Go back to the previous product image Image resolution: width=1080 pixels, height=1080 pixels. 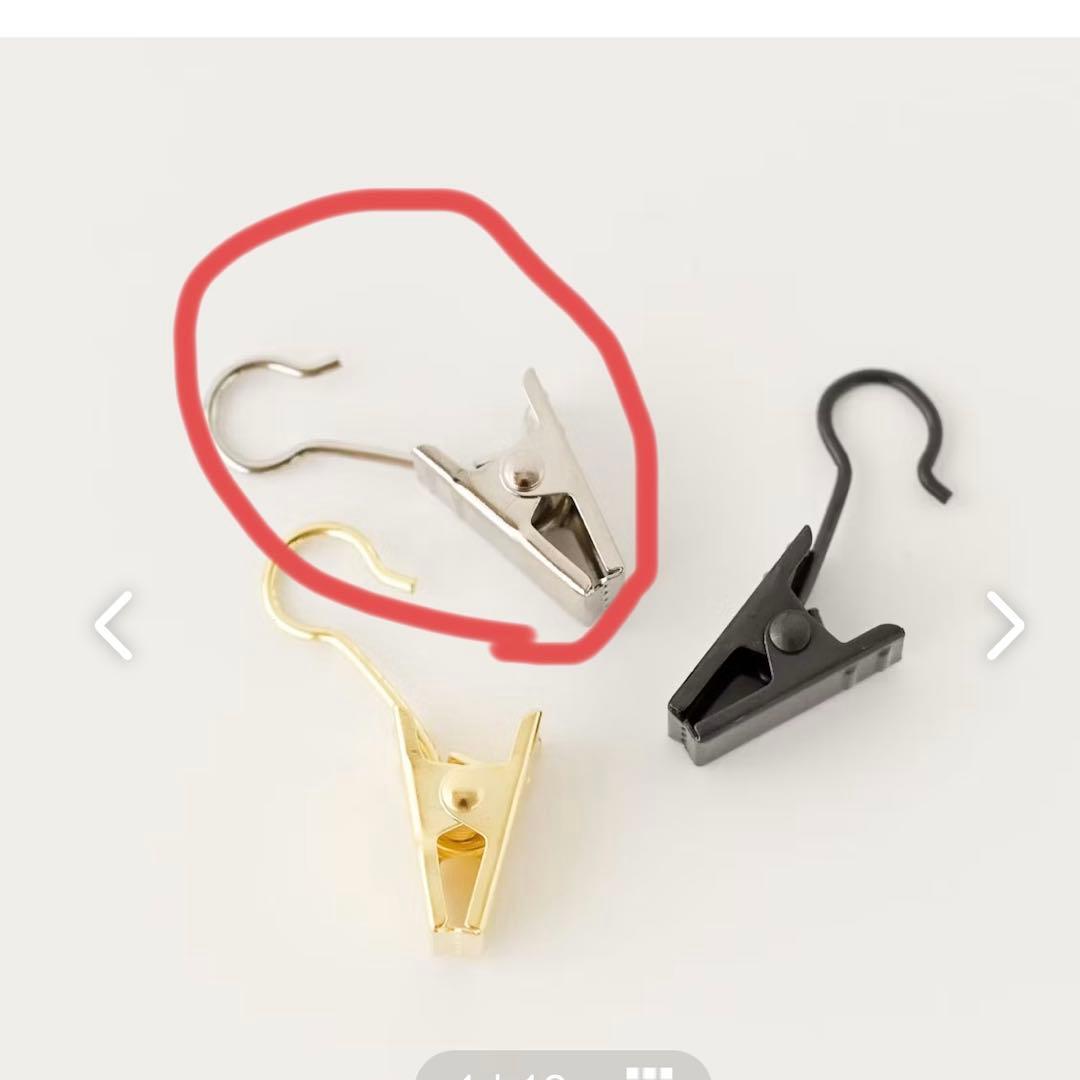(114, 626)
